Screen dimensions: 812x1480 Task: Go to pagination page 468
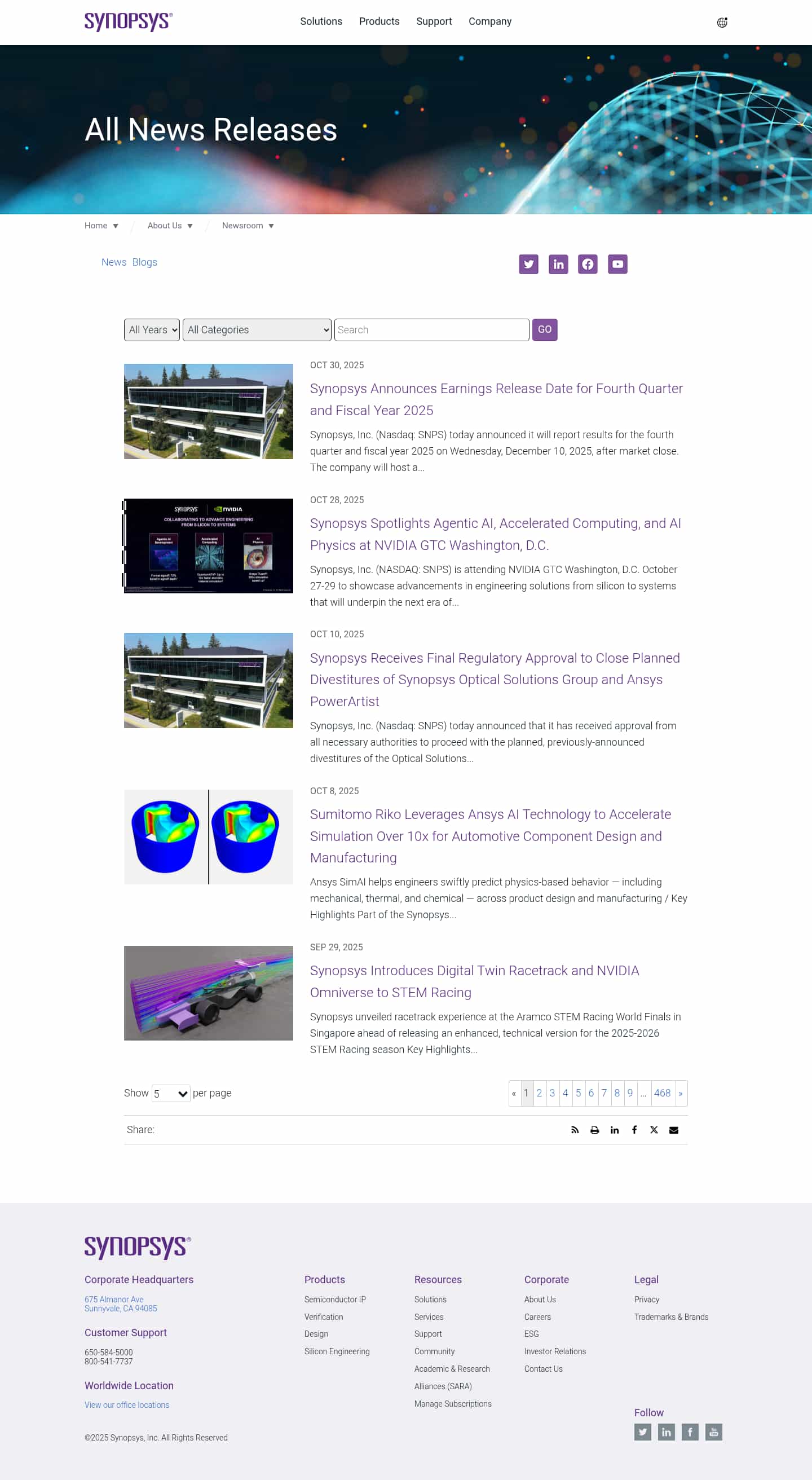(x=663, y=1093)
